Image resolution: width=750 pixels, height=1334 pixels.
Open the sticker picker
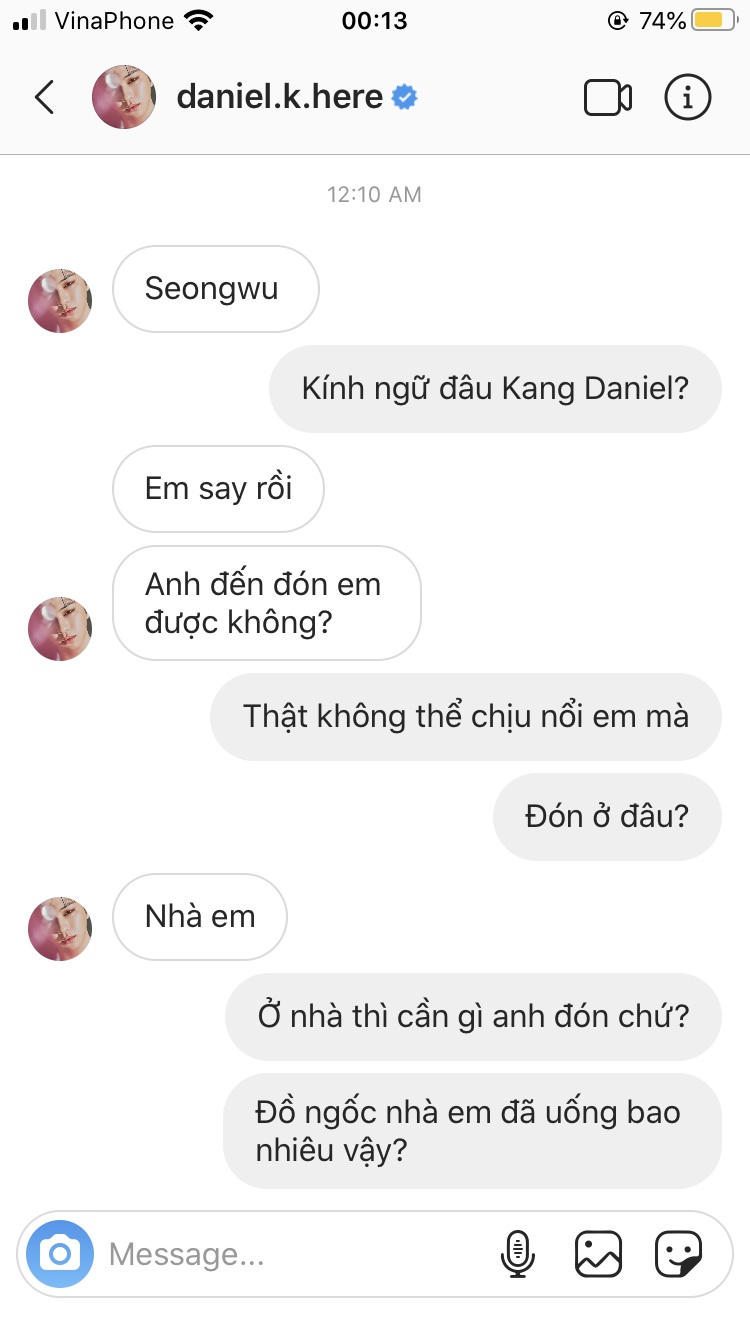[x=678, y=1253]
